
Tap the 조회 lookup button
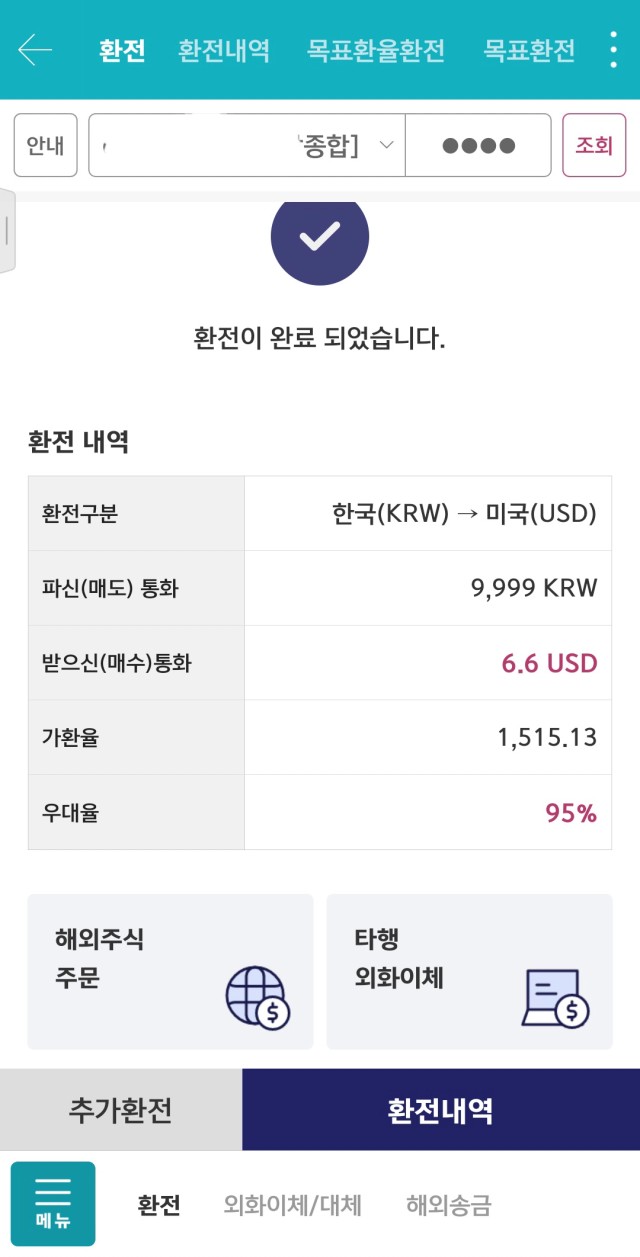[x=594, y=145]
